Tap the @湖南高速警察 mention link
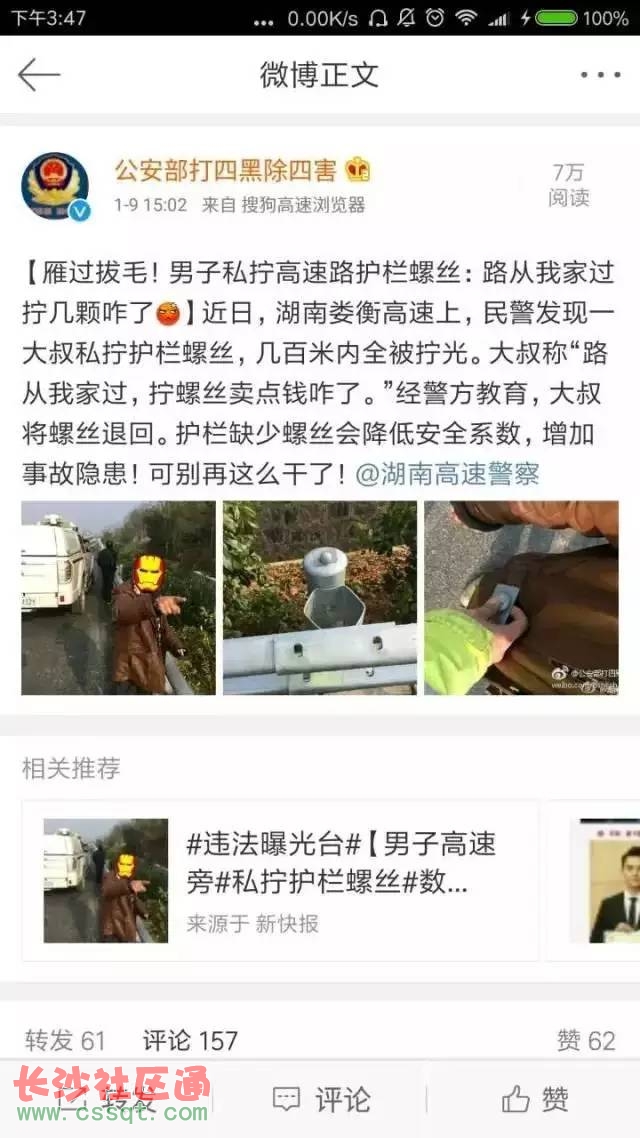This screenshot has width=640, height=1138. coord(447,474)
